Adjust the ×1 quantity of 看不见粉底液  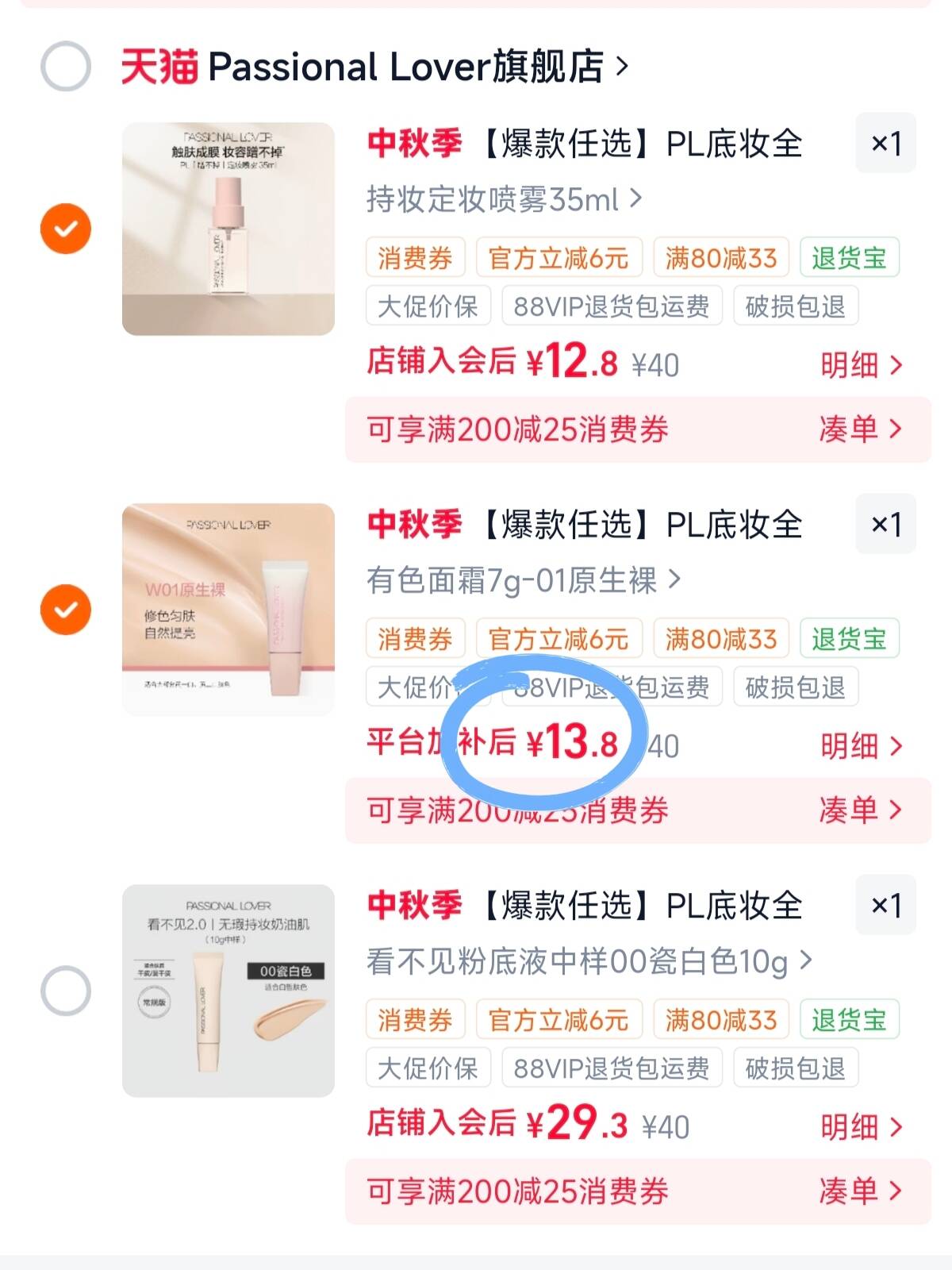point(885,905)
